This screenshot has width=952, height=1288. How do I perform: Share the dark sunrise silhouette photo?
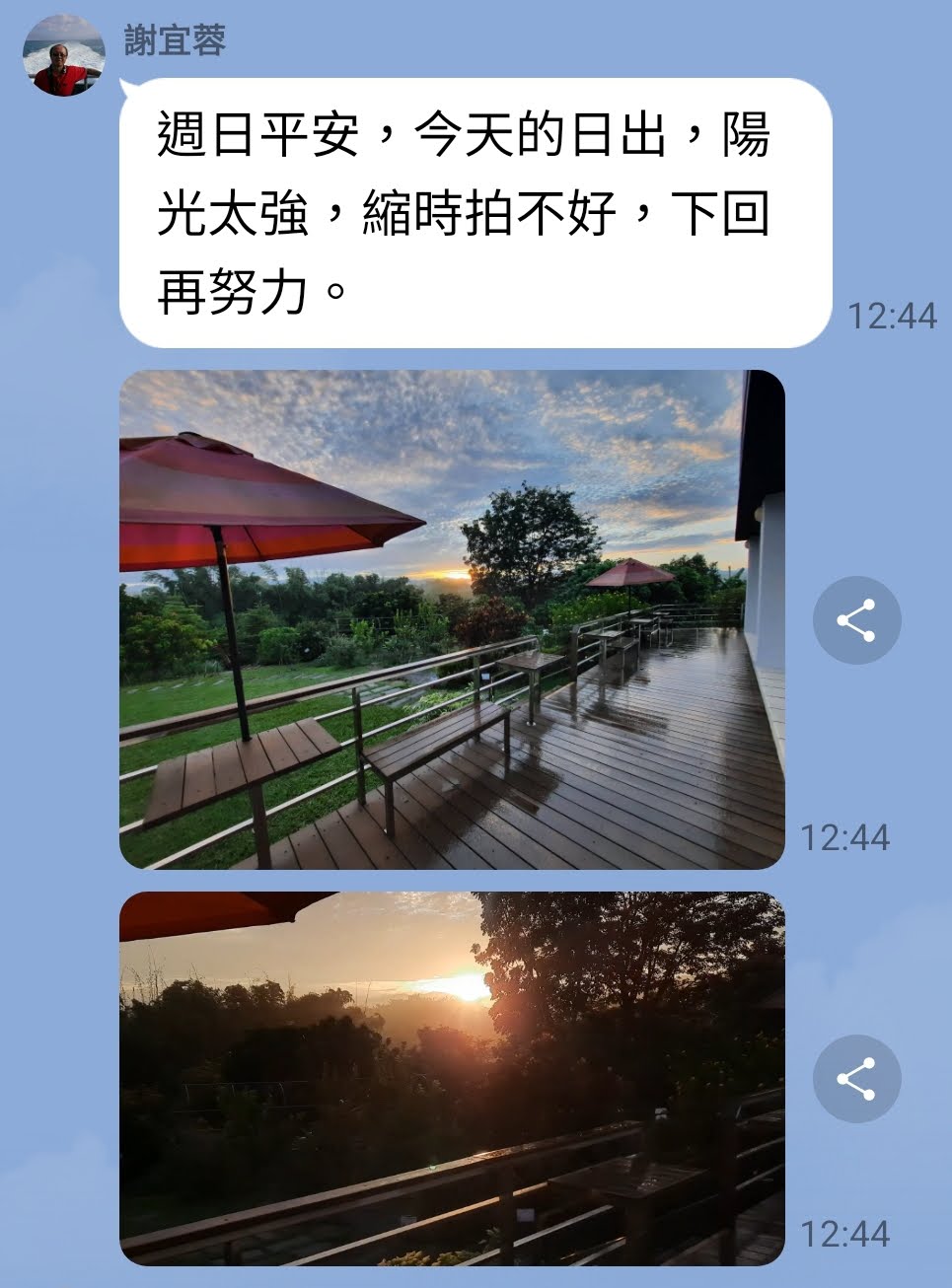click(856, 1079)
